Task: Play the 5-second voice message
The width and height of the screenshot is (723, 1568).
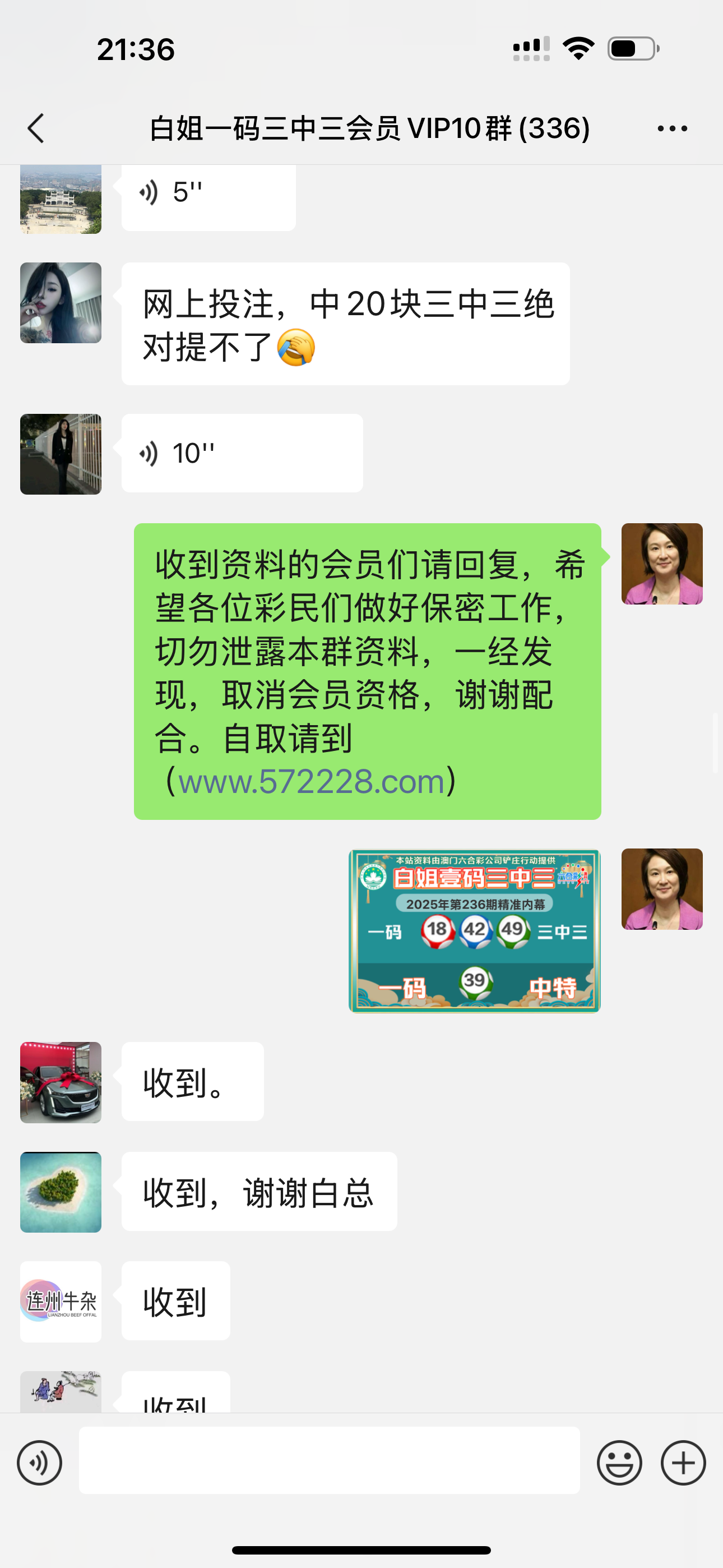Action: (x=208, y=193)
